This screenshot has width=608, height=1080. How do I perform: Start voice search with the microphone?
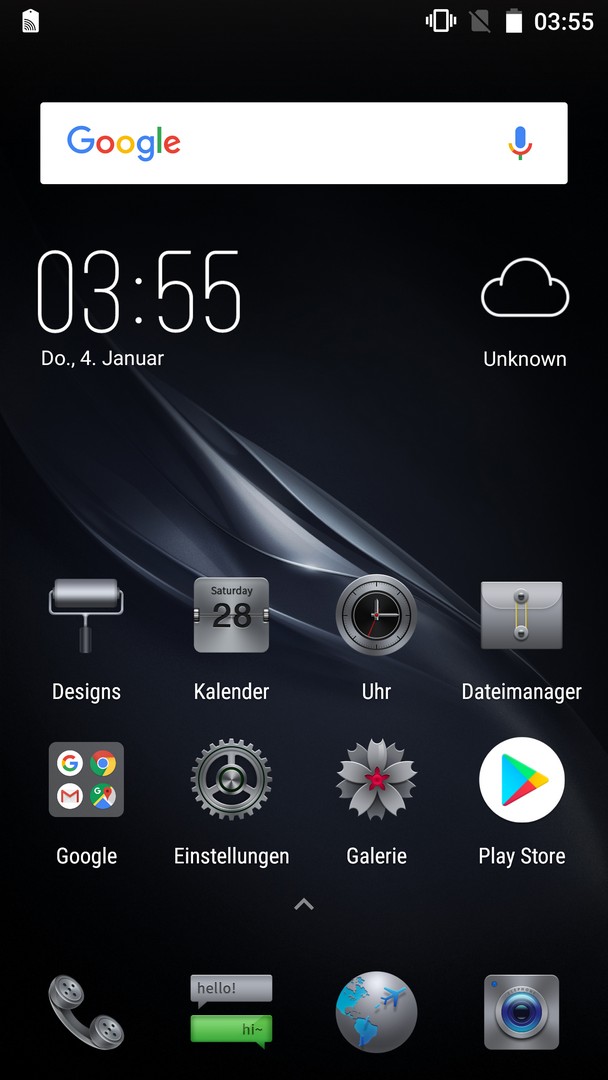519,143
